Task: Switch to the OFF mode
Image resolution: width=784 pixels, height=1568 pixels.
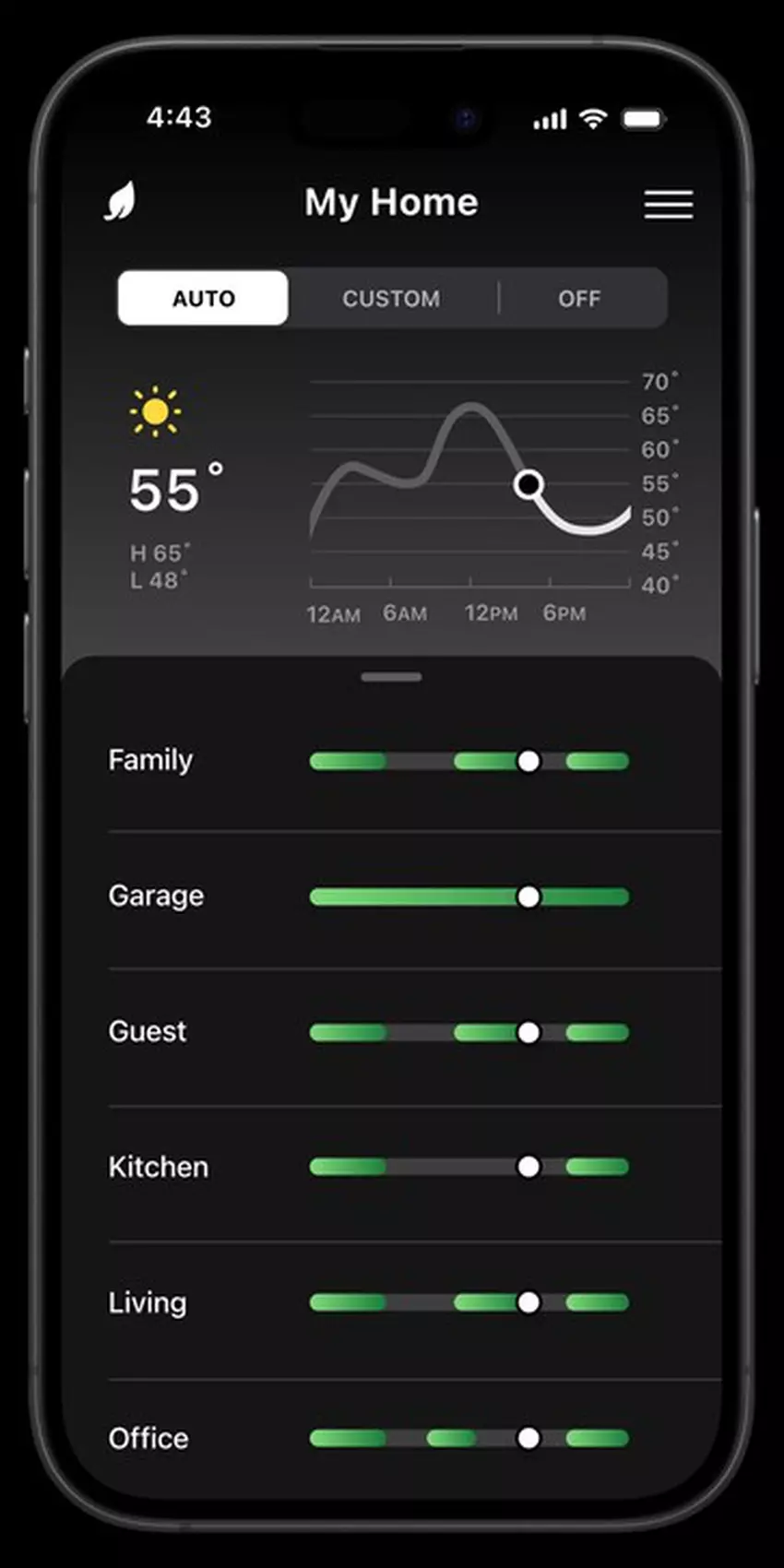Action: 579,298
